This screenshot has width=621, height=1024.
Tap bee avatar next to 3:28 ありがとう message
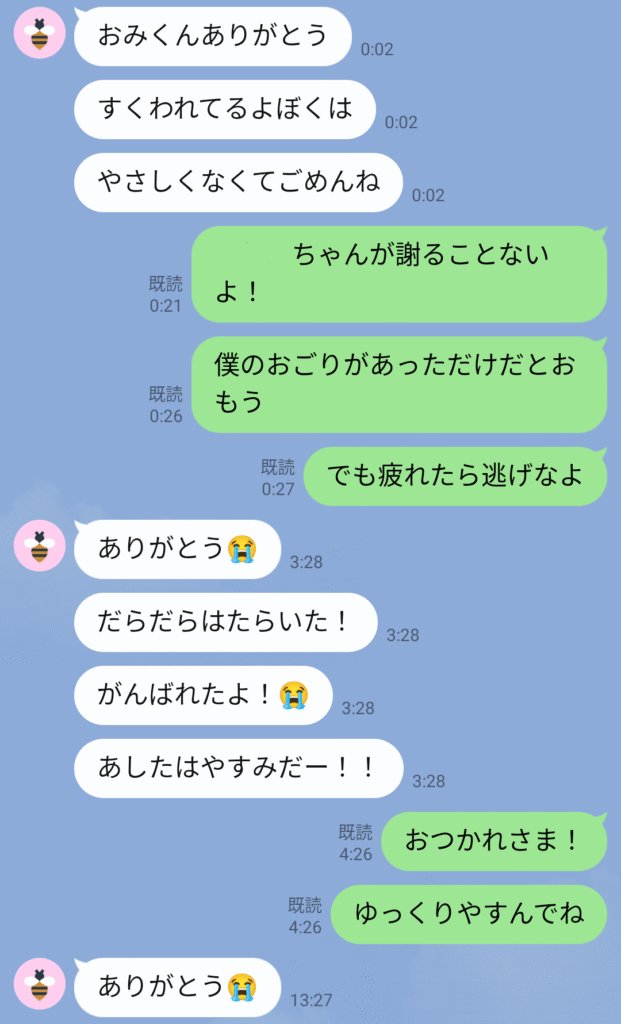pos(39,545)
